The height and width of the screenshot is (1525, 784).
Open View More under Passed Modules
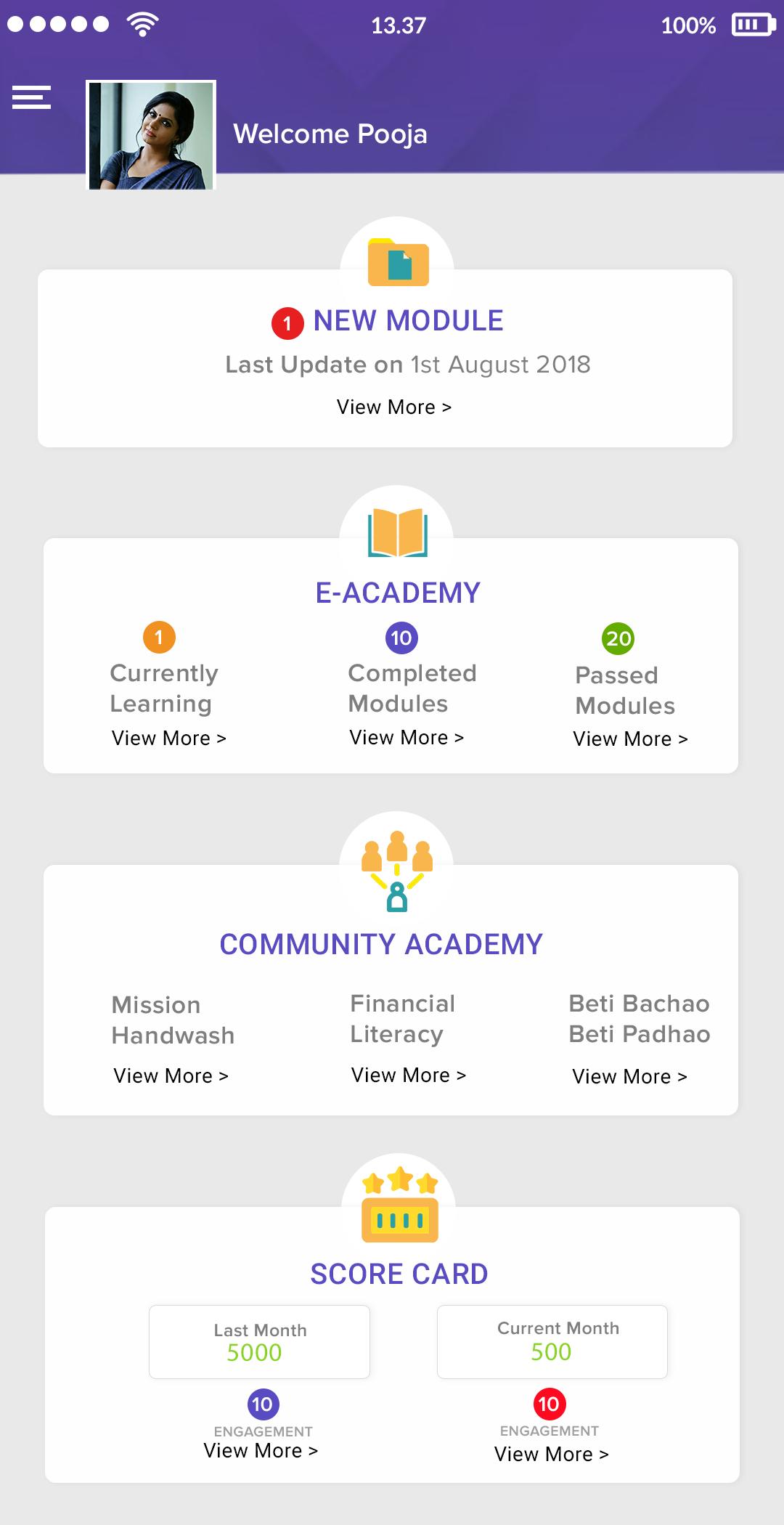pos(629,739)
